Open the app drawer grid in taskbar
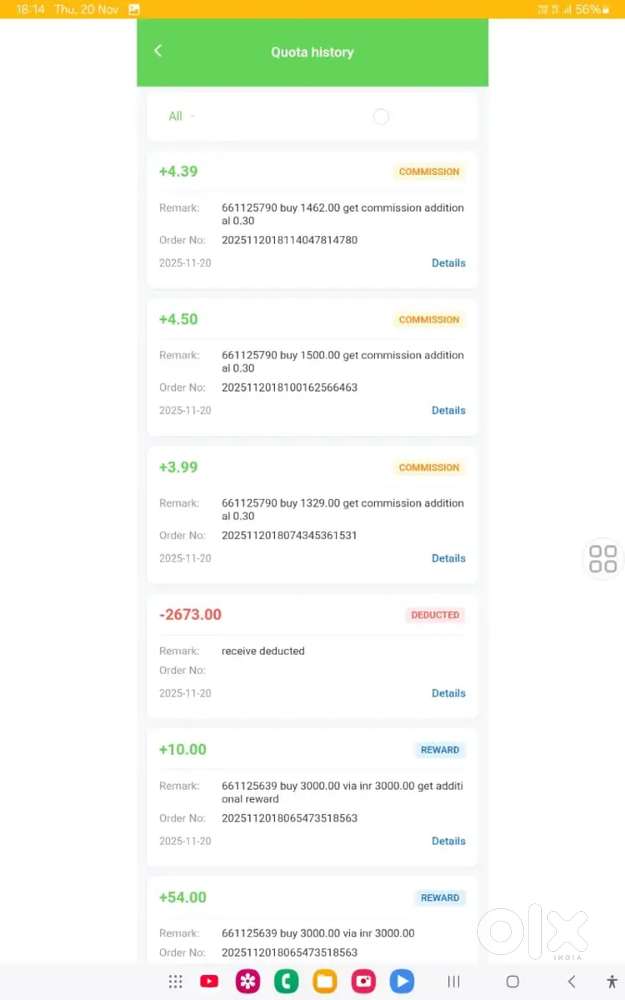 click(x=175, y=982)
